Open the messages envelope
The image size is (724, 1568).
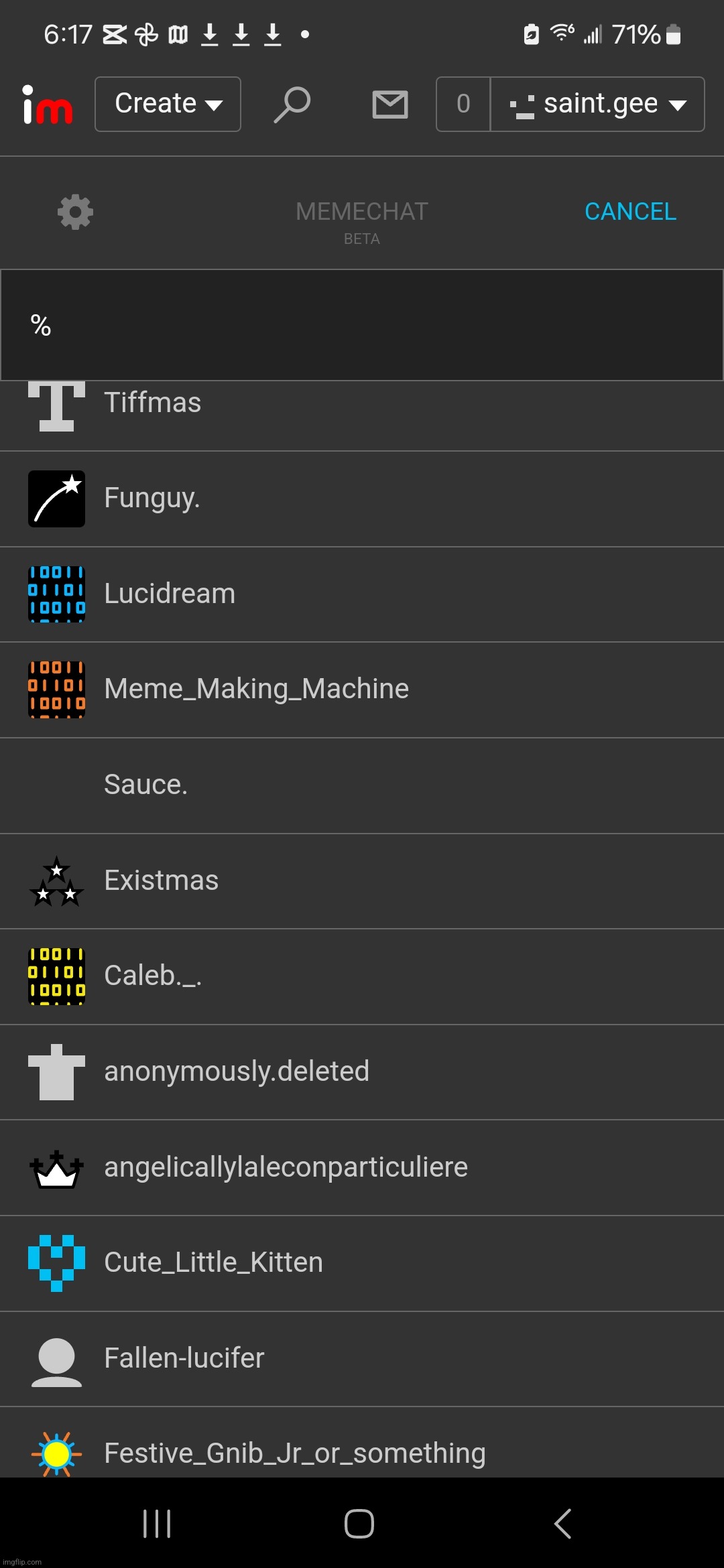[390, 105]
